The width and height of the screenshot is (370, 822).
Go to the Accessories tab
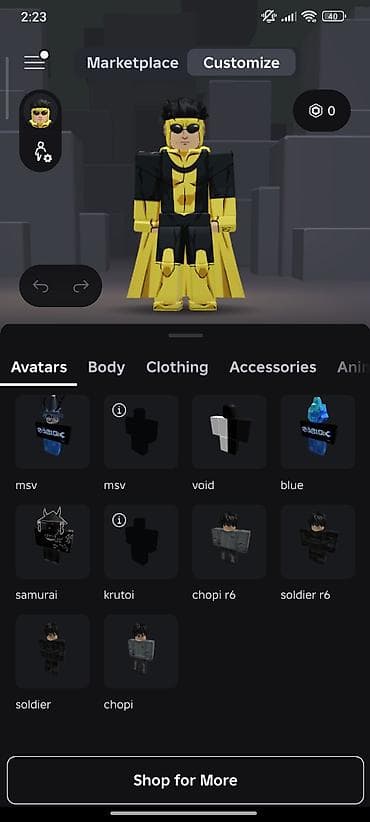click(273, 367)
